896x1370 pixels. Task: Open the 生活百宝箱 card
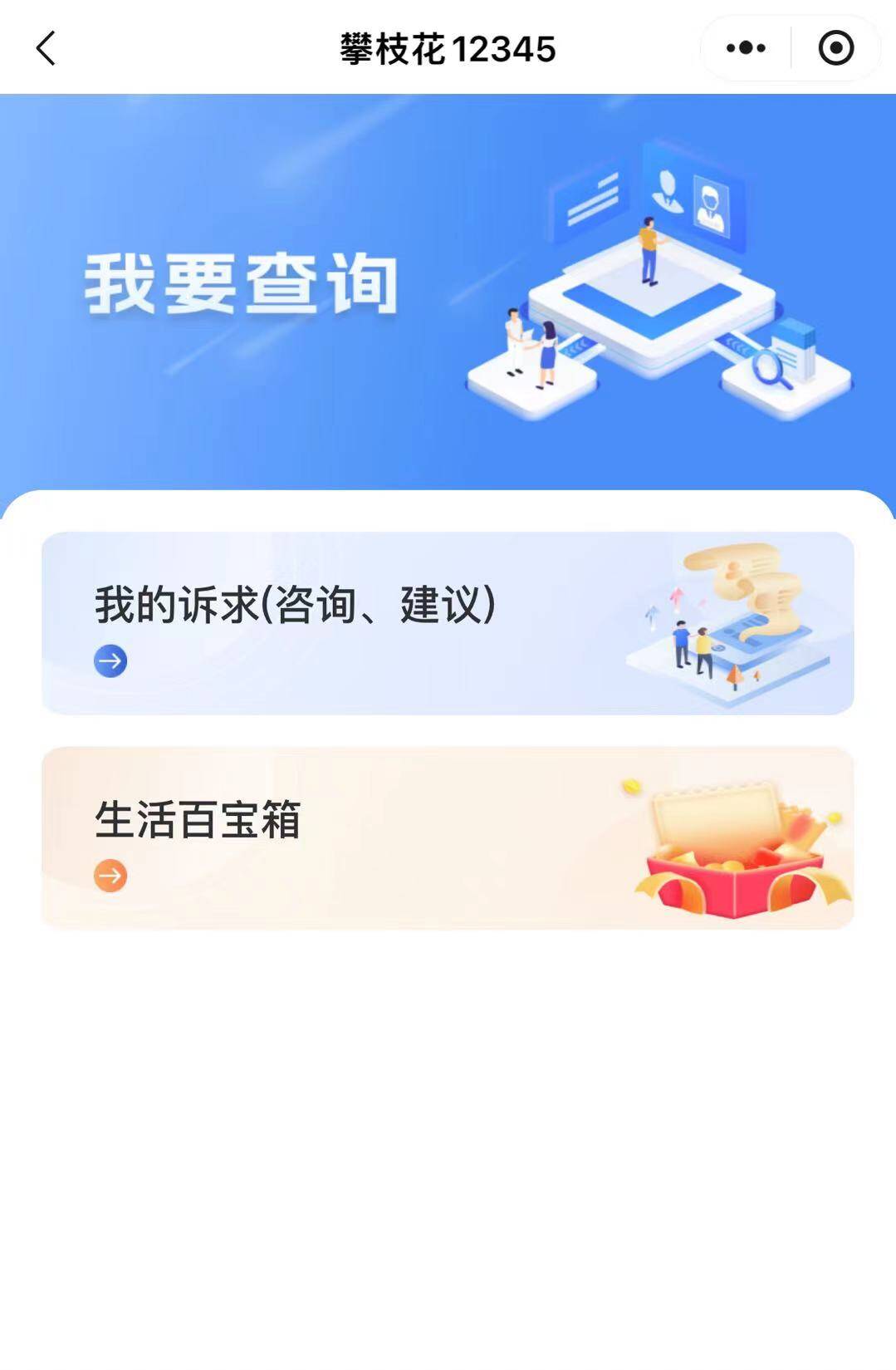click(x=448, y=837)
